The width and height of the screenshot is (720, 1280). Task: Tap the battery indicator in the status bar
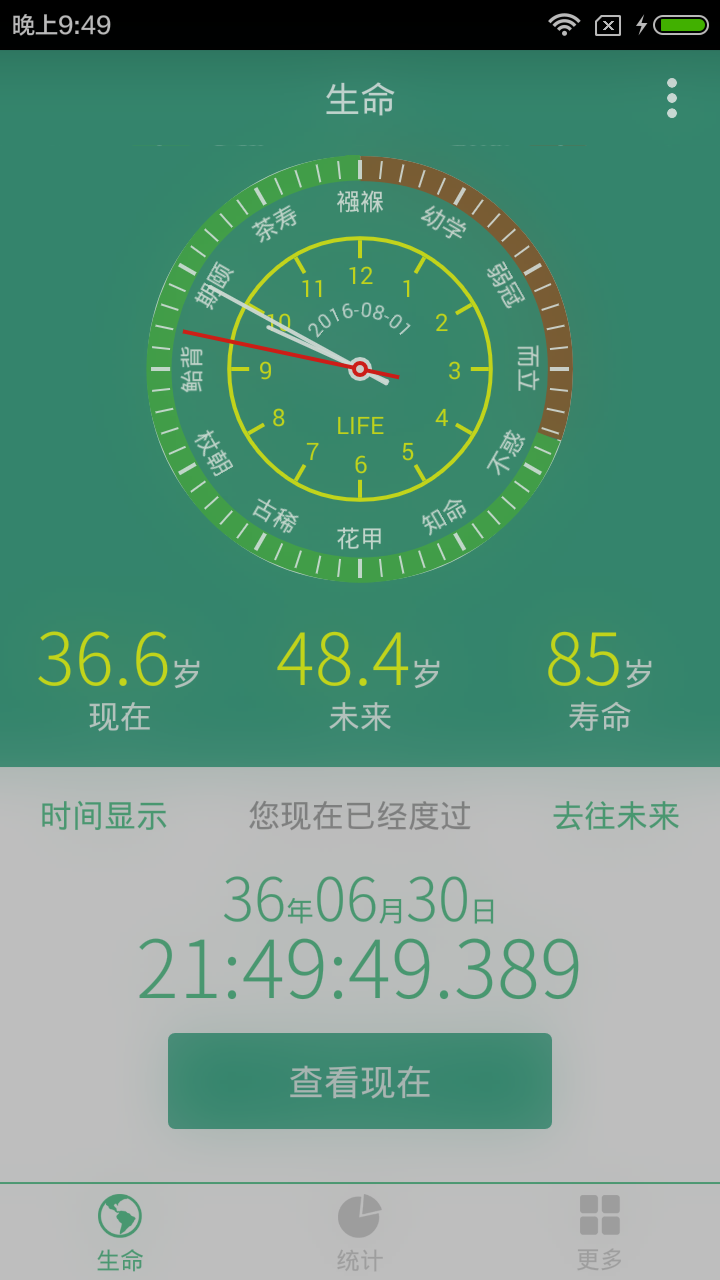tap(684, 24)
